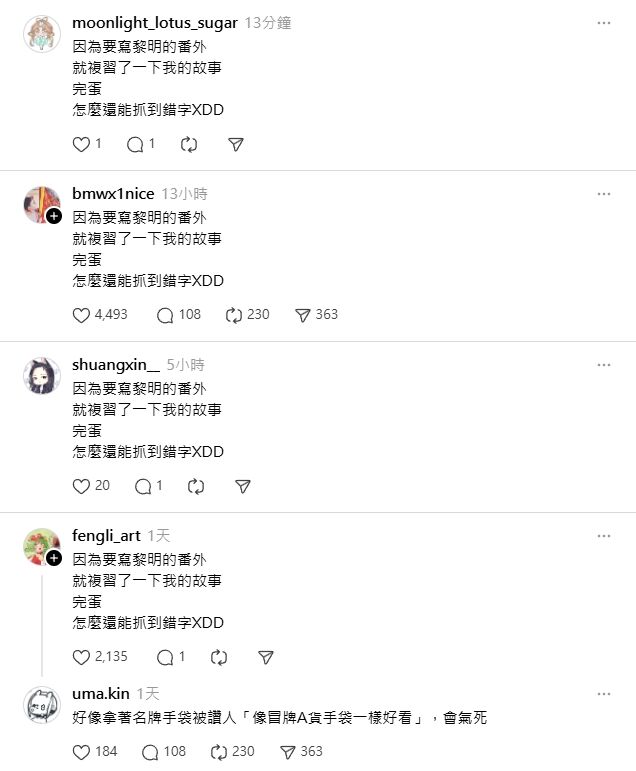Screen dimensions: 636x771
Task: Repost the bmwx1nice post
Action: 235,315
